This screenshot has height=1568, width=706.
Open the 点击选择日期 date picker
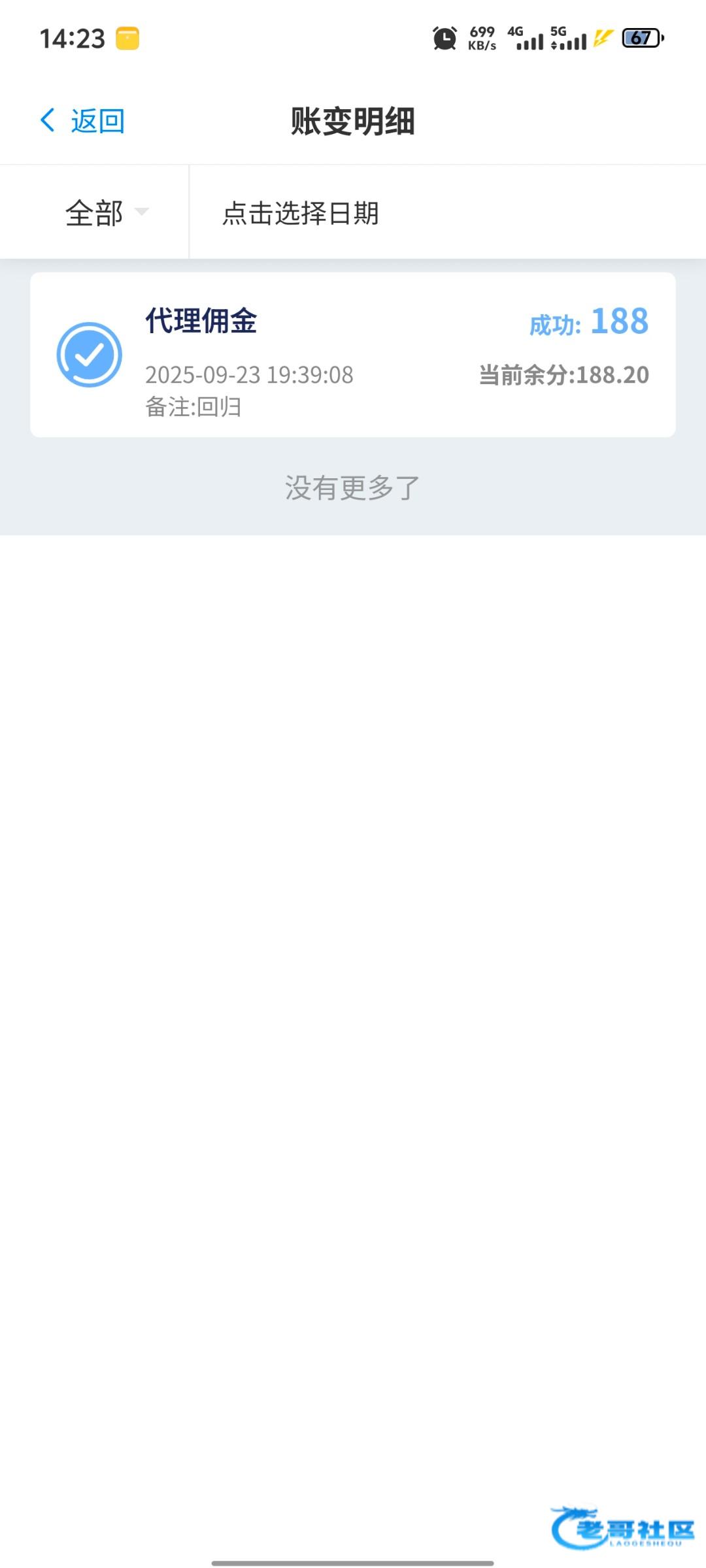pyautogui.click(x=301, y=213)
